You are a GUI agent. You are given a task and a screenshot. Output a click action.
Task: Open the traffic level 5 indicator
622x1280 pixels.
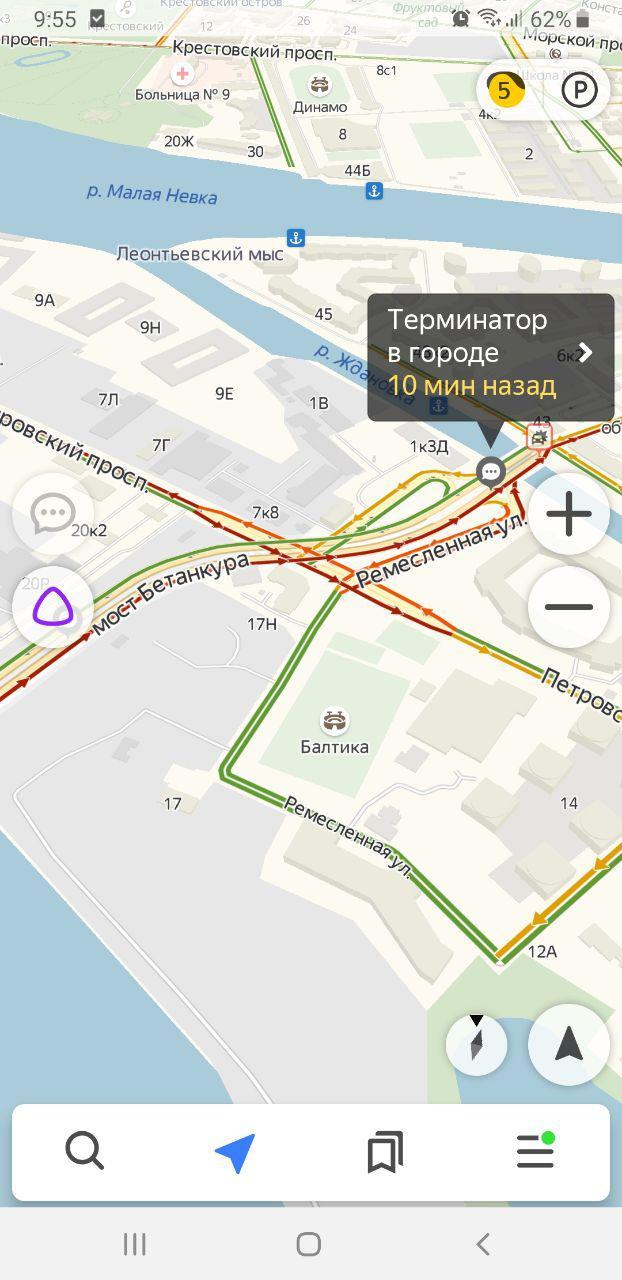[x=505, y=91]
